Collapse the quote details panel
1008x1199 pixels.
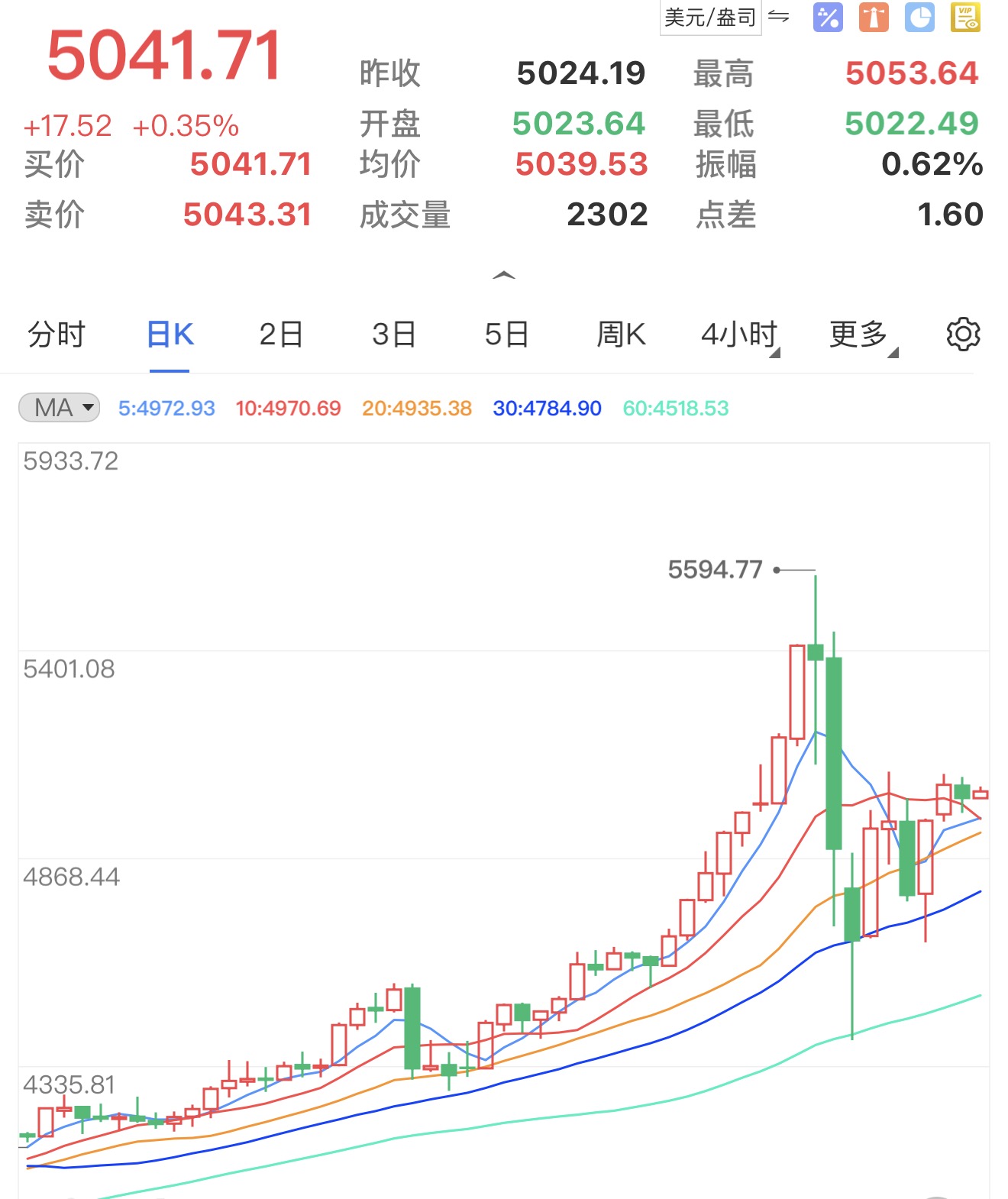(504, 275)
